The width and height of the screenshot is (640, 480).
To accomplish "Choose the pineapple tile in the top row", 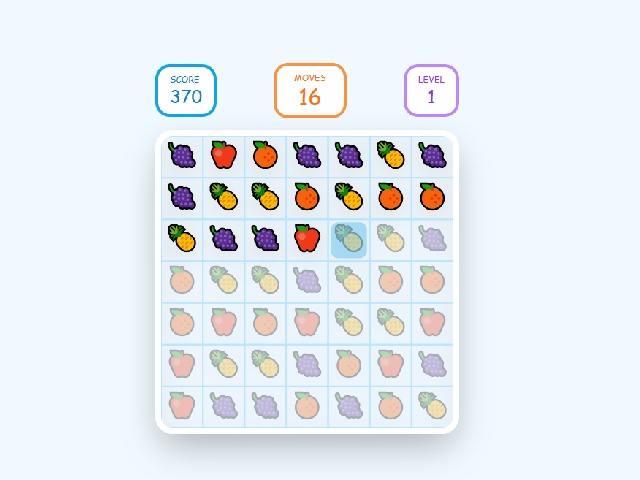I will [x=390, y=155].
